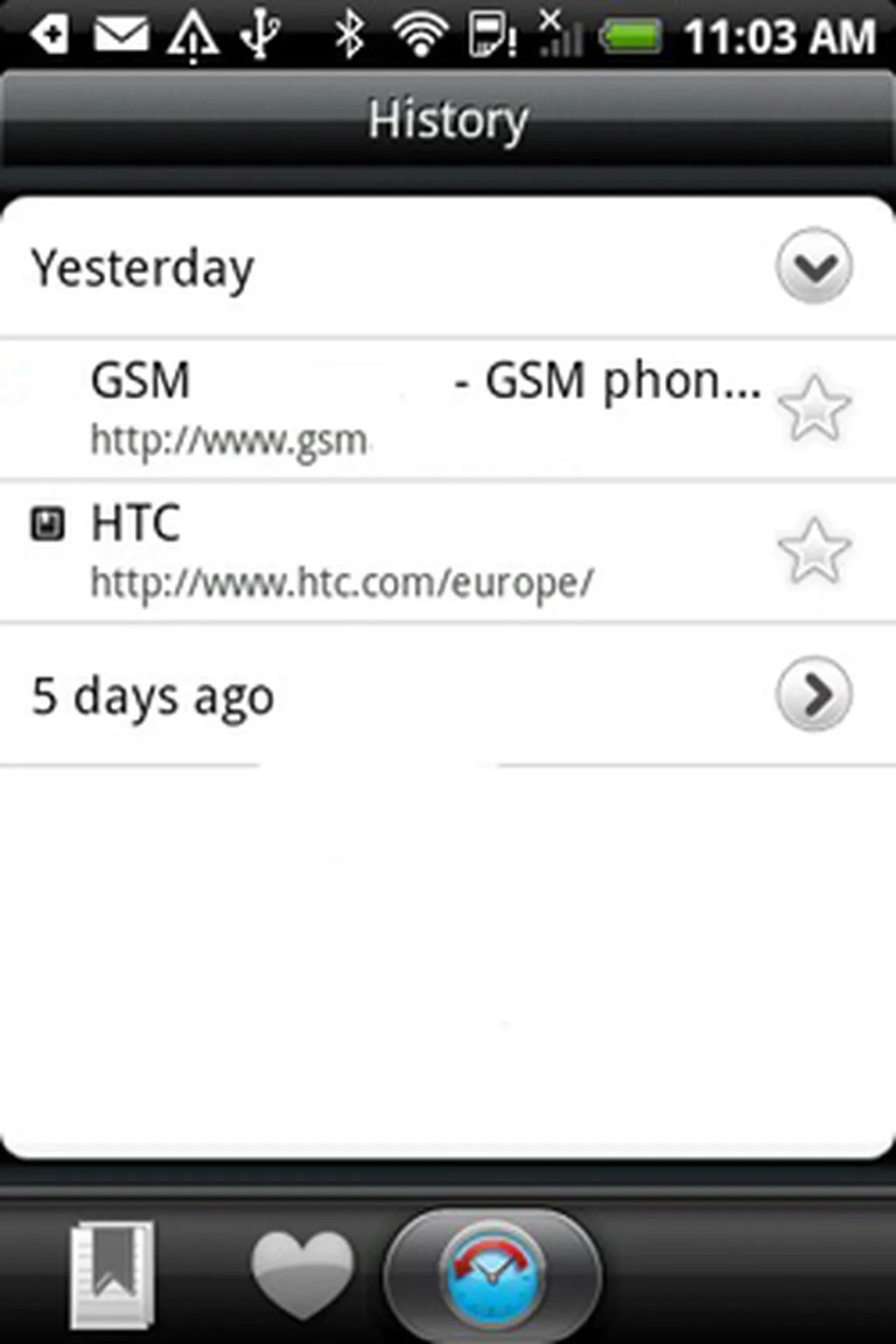Switch to the Bookmarks tab
The height and width of the screenshot is (1344, 896).
[112, 1272]
